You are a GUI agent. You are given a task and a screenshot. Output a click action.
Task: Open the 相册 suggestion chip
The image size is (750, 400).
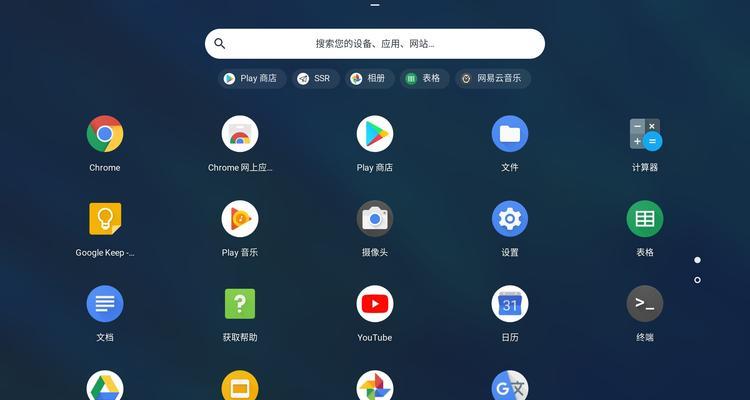coord(368,78)
